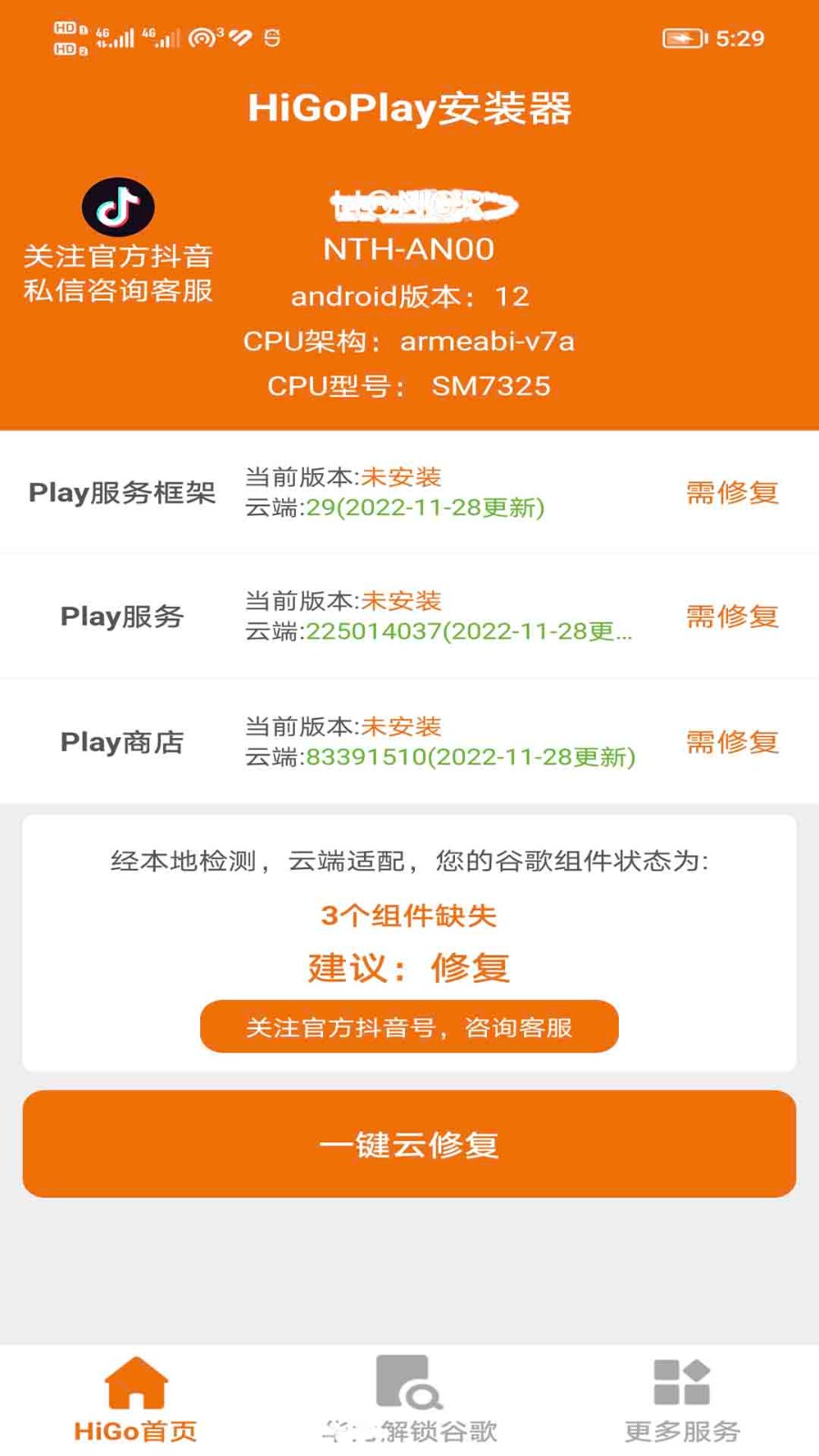Click 需修复 next to Play商店
Screen dimensions: 819x1456
(x=732, y=743)
